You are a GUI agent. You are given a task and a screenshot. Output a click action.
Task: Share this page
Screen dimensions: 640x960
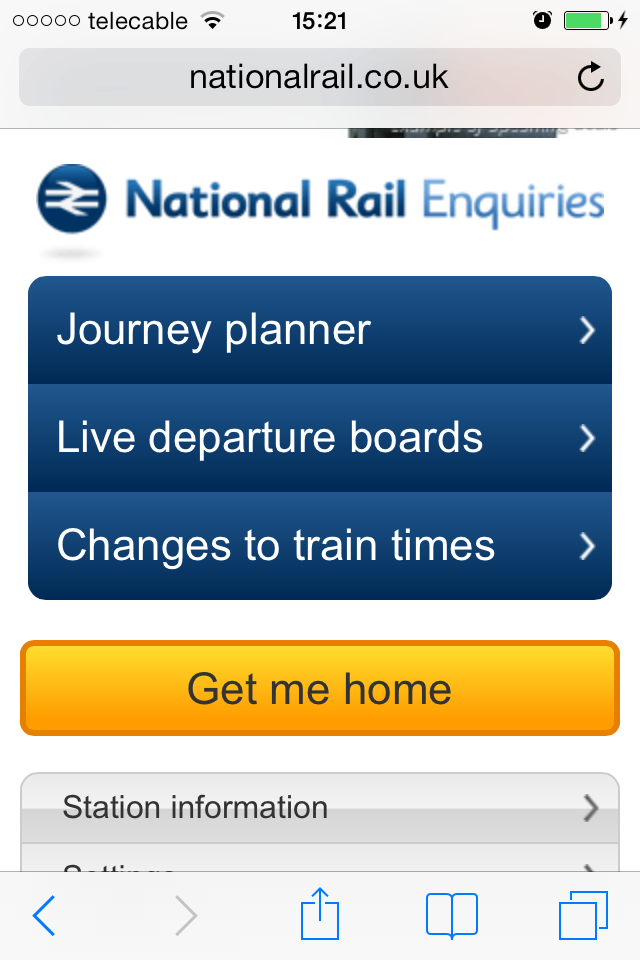(x=321, y=914)
